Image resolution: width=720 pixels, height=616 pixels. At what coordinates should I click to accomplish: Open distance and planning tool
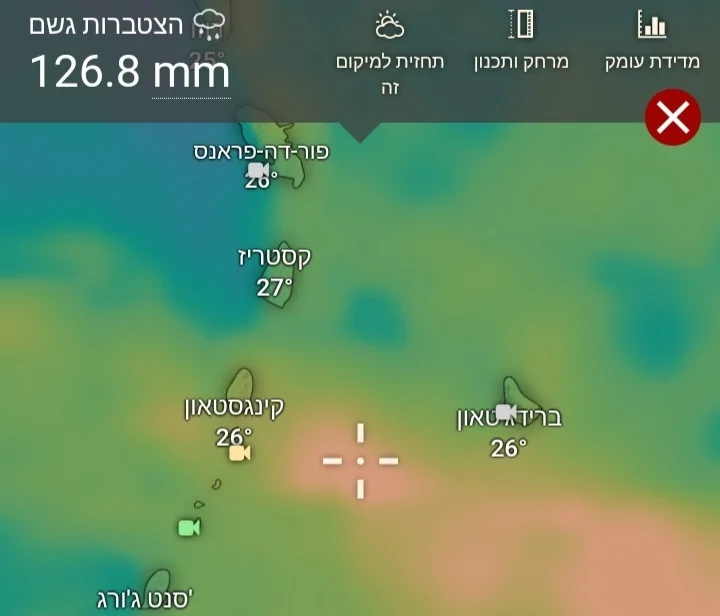[x=521, y=44]
